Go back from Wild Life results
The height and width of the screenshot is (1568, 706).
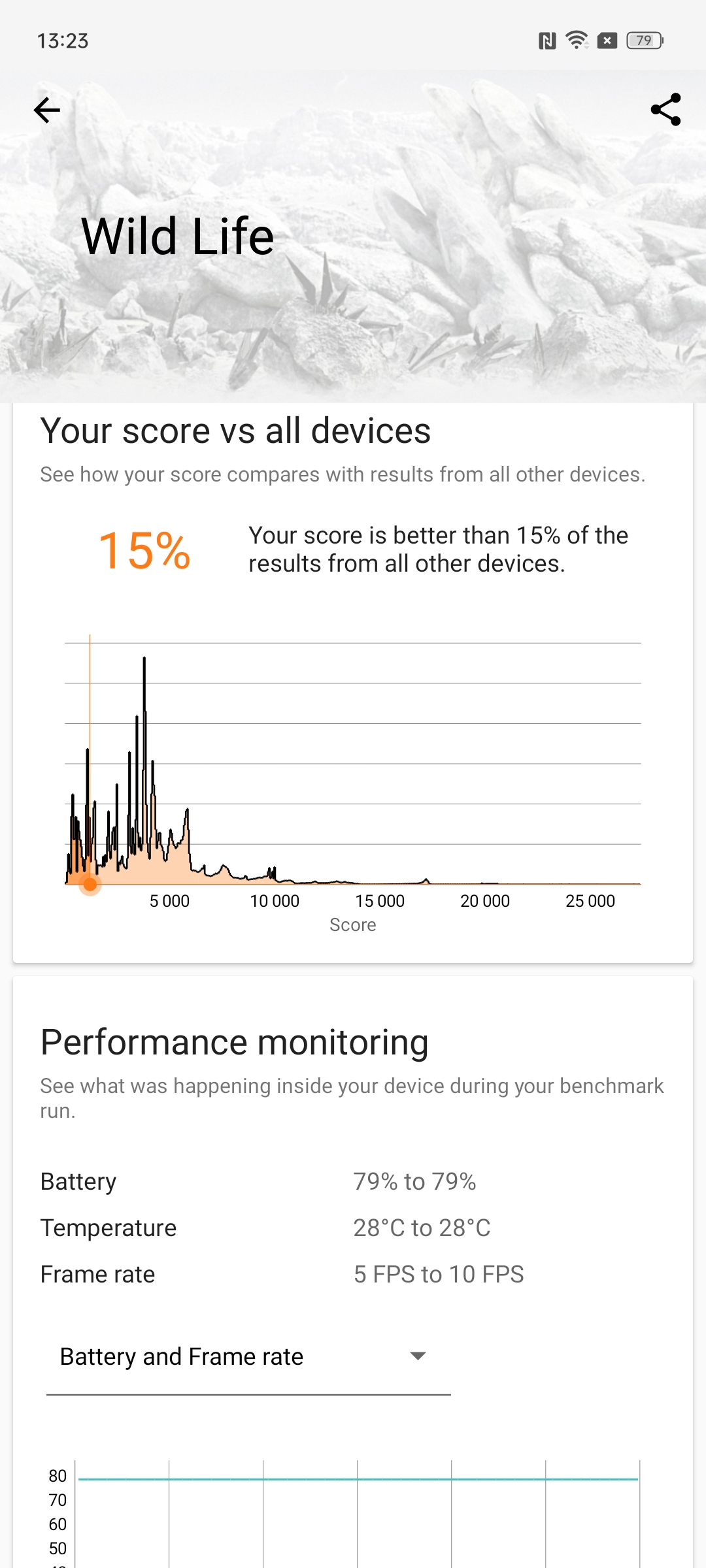click(x=47, y=110)
